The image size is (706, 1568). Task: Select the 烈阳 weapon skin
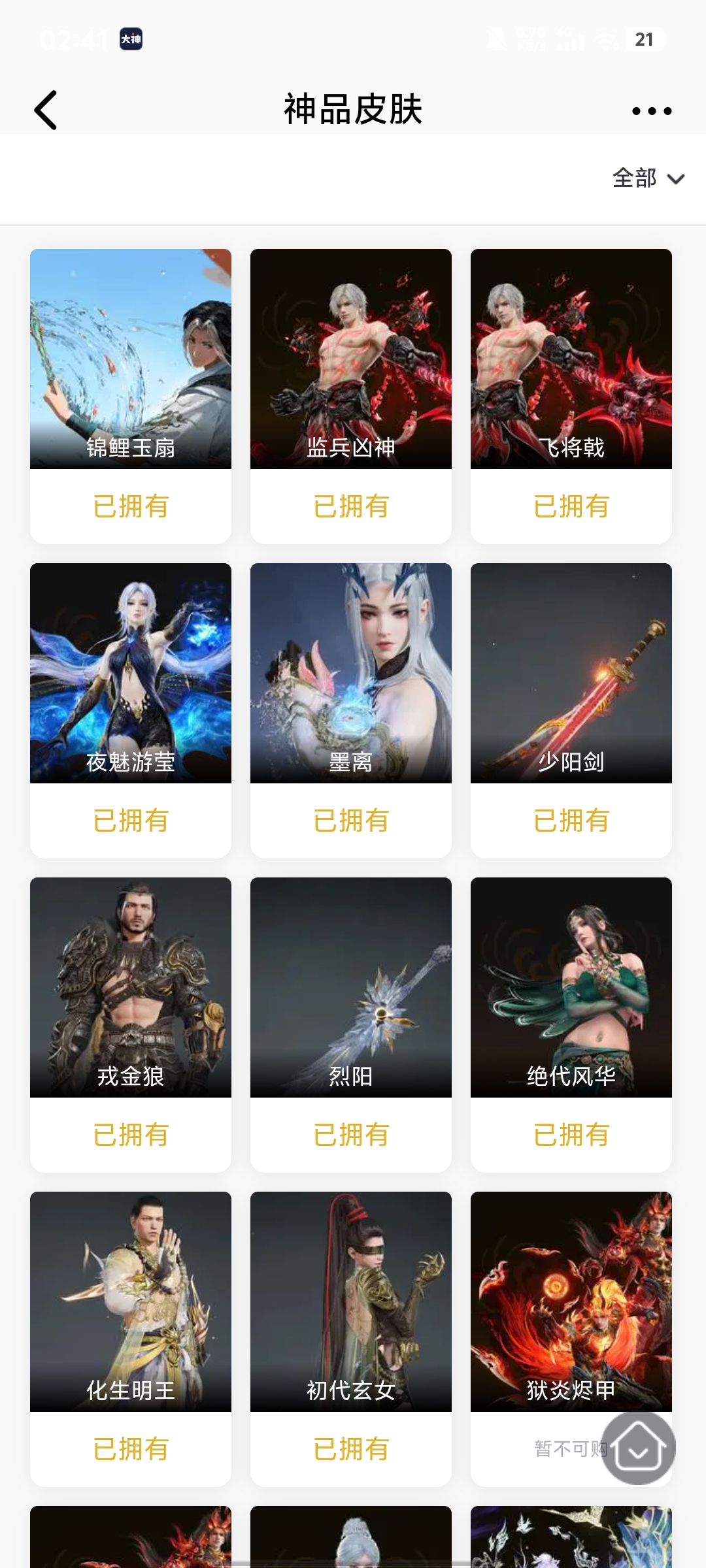[351, 987]
